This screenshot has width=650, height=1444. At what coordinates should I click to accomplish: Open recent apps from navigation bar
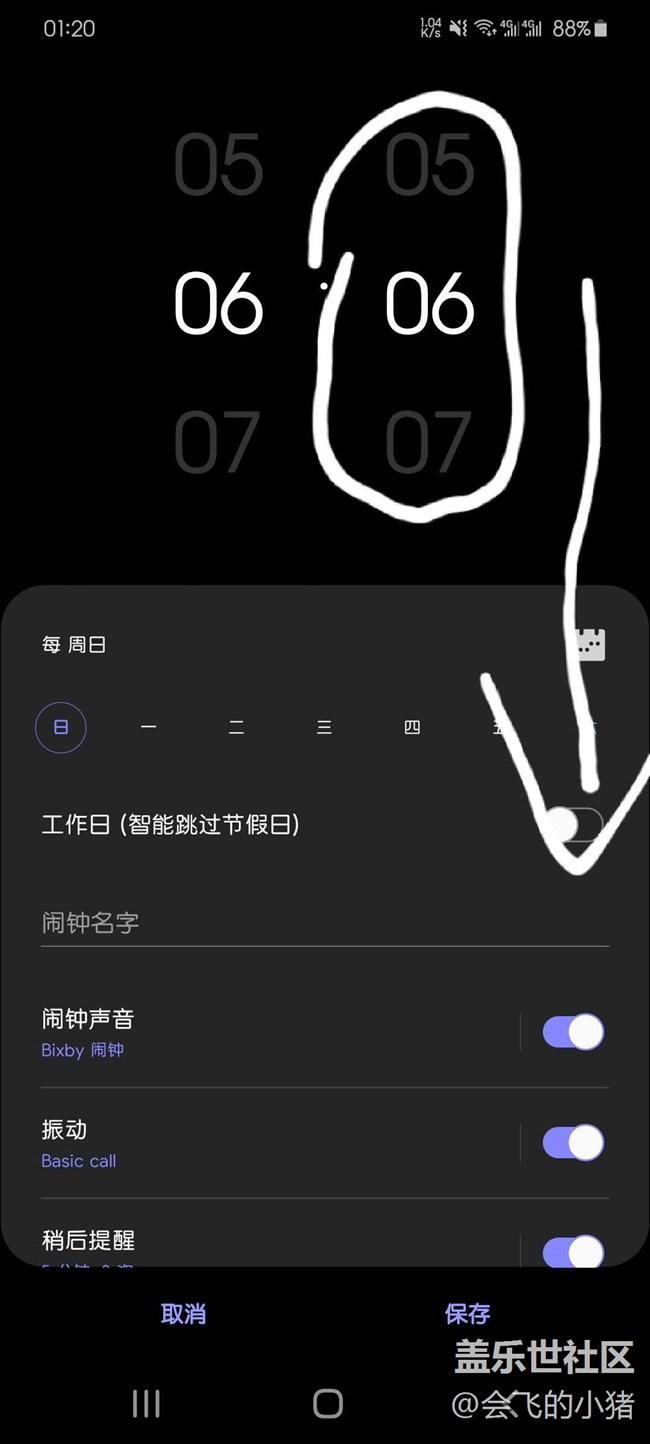pos(146,1403)
